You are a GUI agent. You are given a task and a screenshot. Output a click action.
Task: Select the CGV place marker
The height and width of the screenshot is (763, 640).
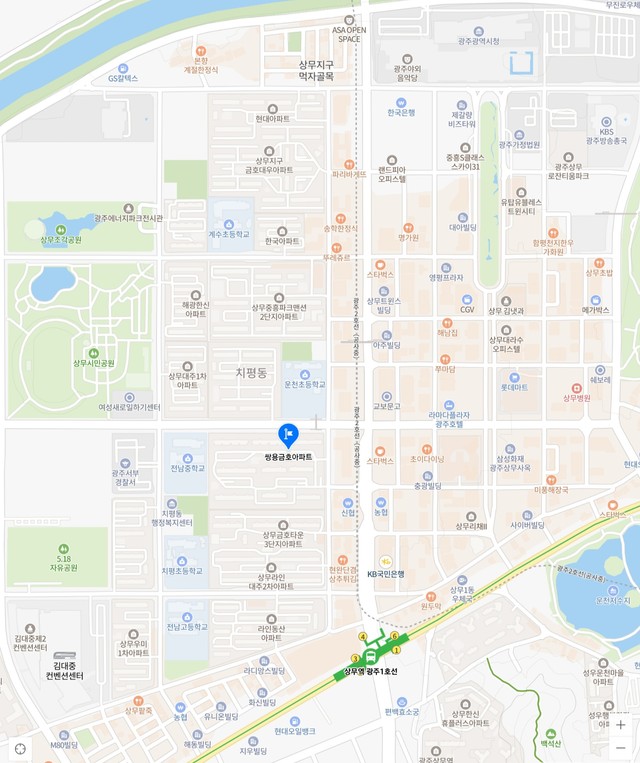pos(468,298)
